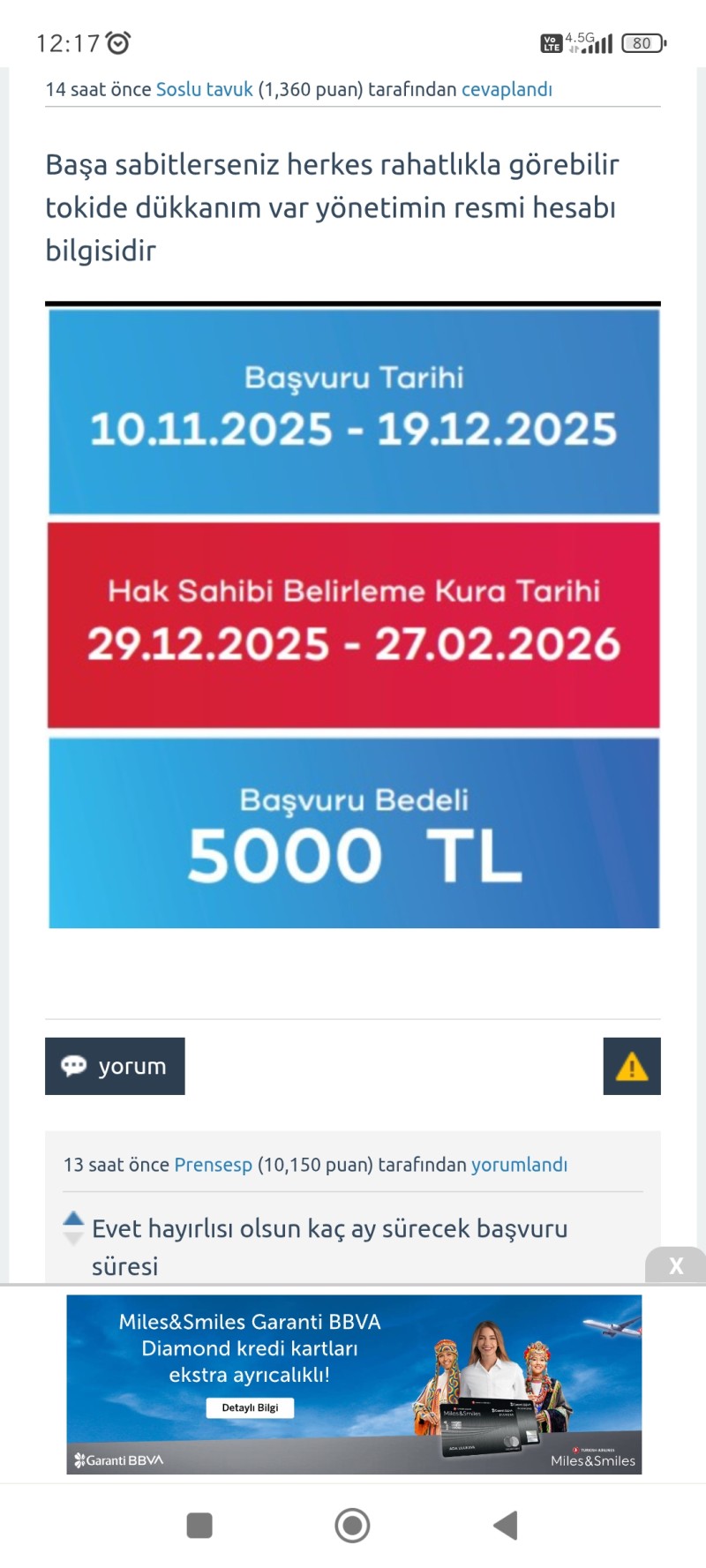This screenshot has width=706, height=1568.
Task: Go to the home screen
Action: point(352,1525)
